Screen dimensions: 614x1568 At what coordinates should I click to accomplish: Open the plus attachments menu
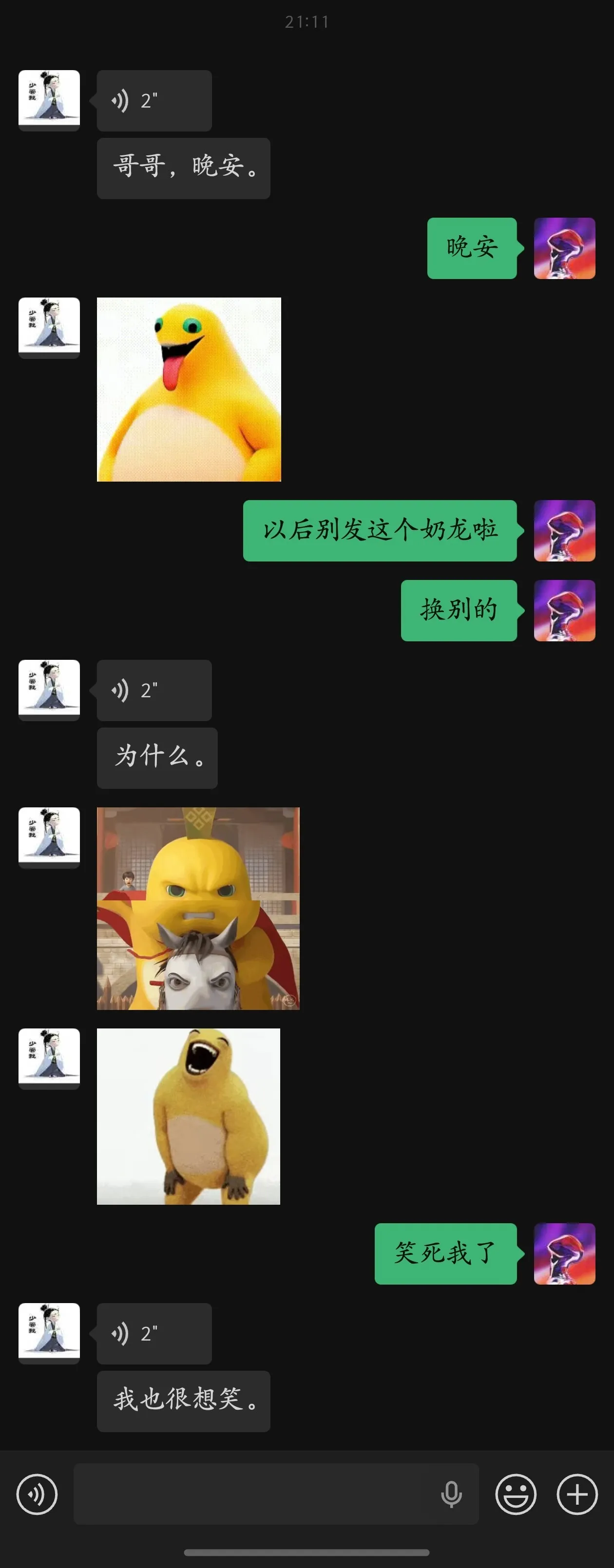[x=577, y=1494]
